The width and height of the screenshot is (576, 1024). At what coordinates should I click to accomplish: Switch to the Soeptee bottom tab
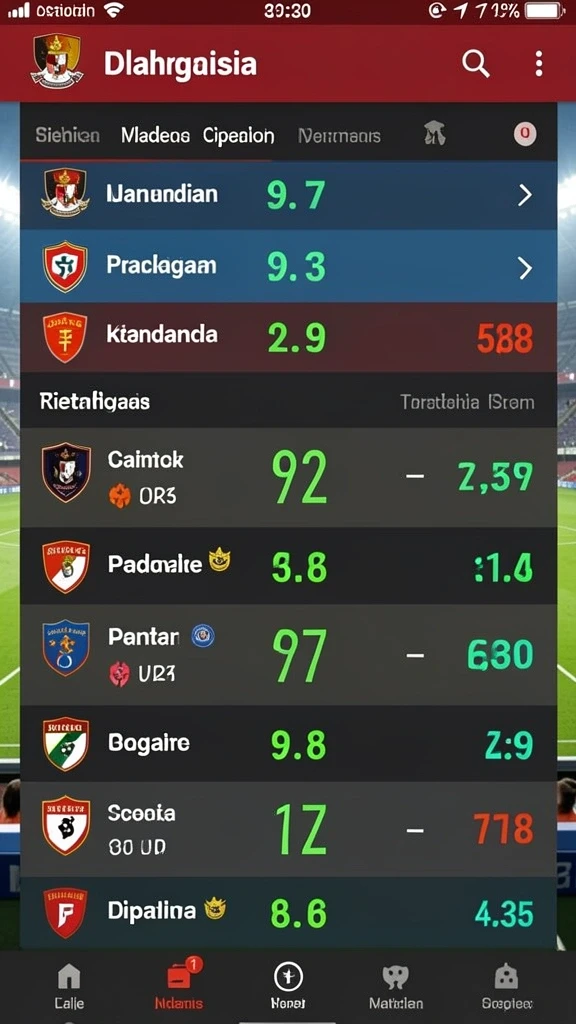[x=506, y=987]
